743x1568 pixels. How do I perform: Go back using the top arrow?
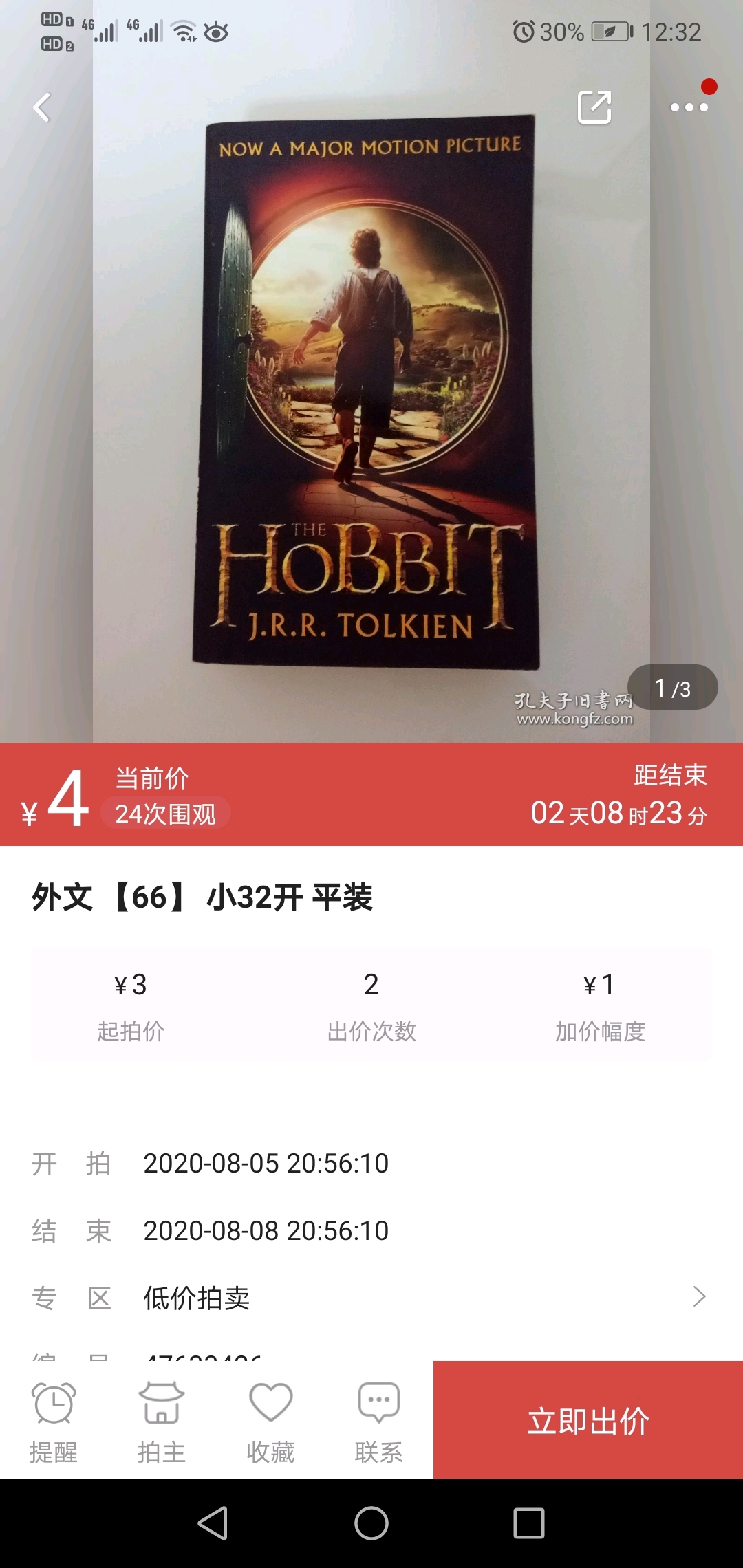coord(42,107)
